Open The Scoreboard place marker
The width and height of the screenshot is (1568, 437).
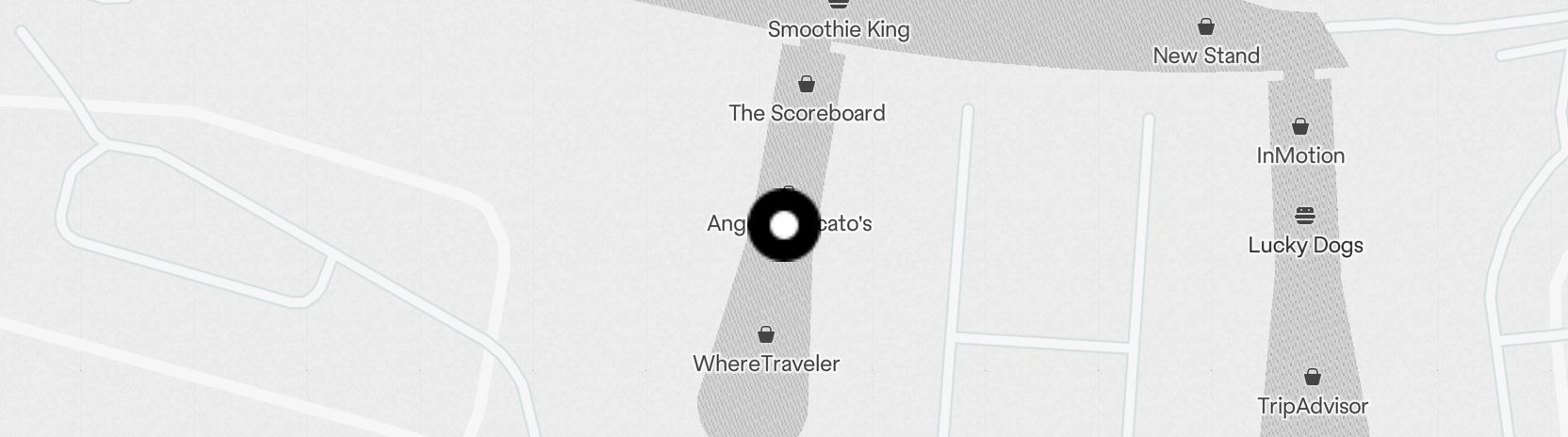point(807,85)
